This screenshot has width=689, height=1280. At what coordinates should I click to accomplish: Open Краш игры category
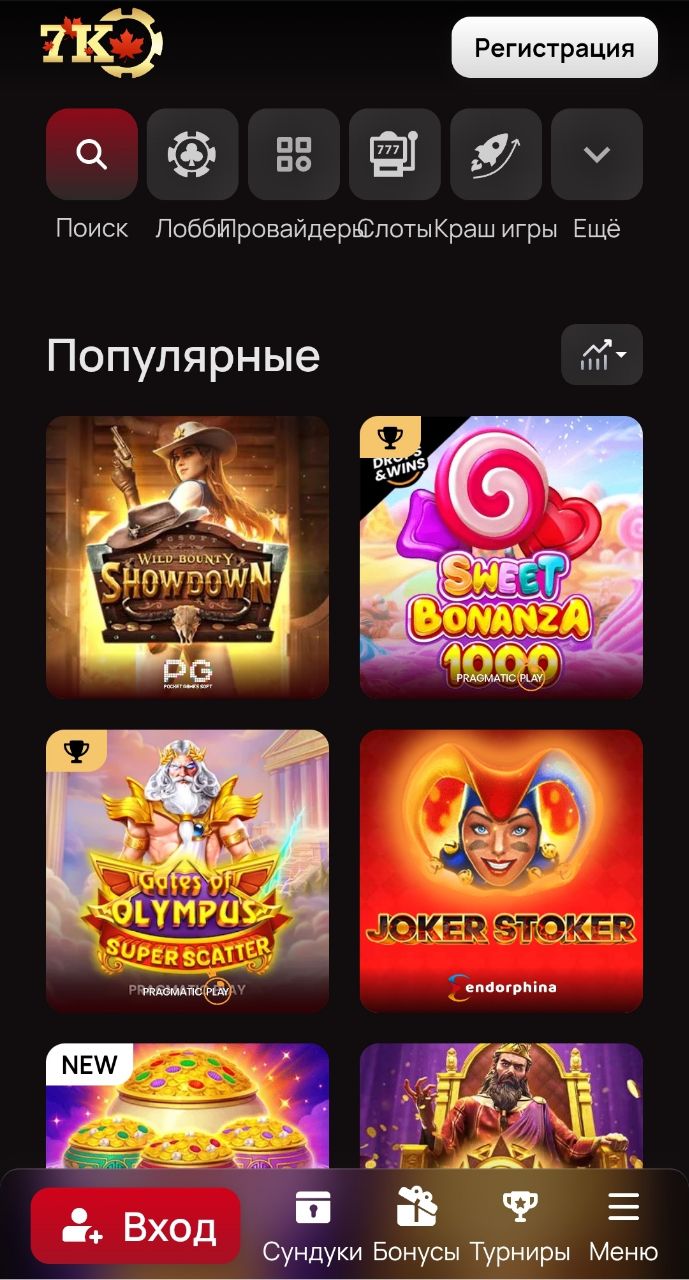pyautogui.click(x=496, y=155)
